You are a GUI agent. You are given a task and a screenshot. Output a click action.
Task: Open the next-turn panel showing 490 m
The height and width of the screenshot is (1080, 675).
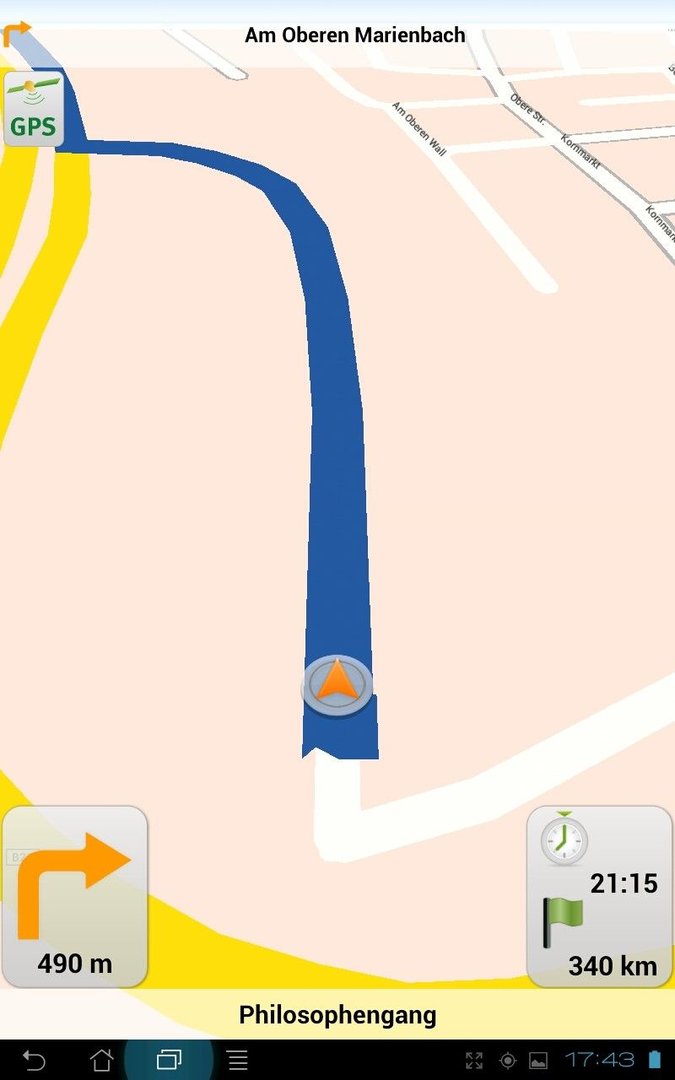(74, 897)
